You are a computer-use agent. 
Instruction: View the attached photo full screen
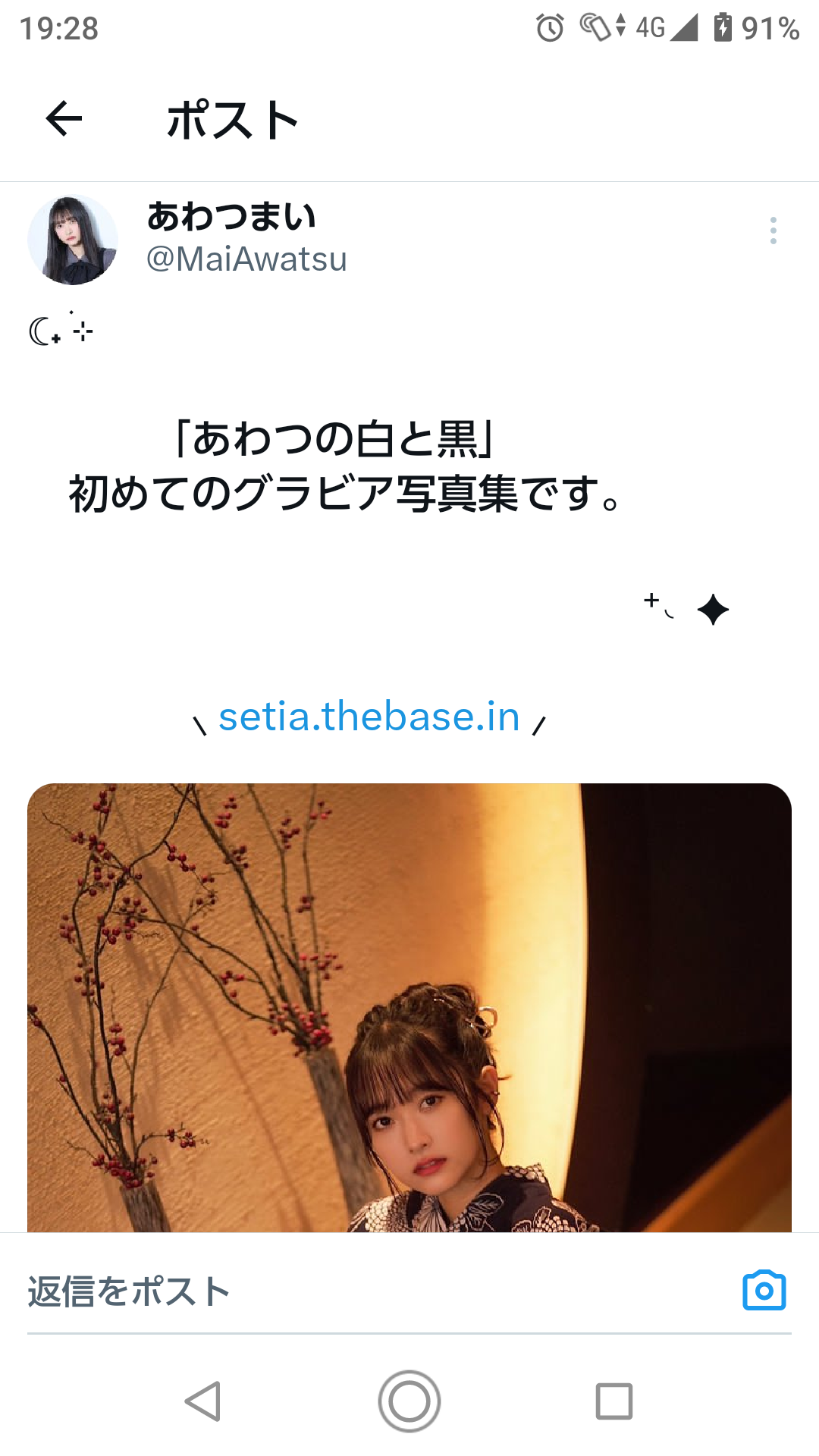tap(409, 1008)
